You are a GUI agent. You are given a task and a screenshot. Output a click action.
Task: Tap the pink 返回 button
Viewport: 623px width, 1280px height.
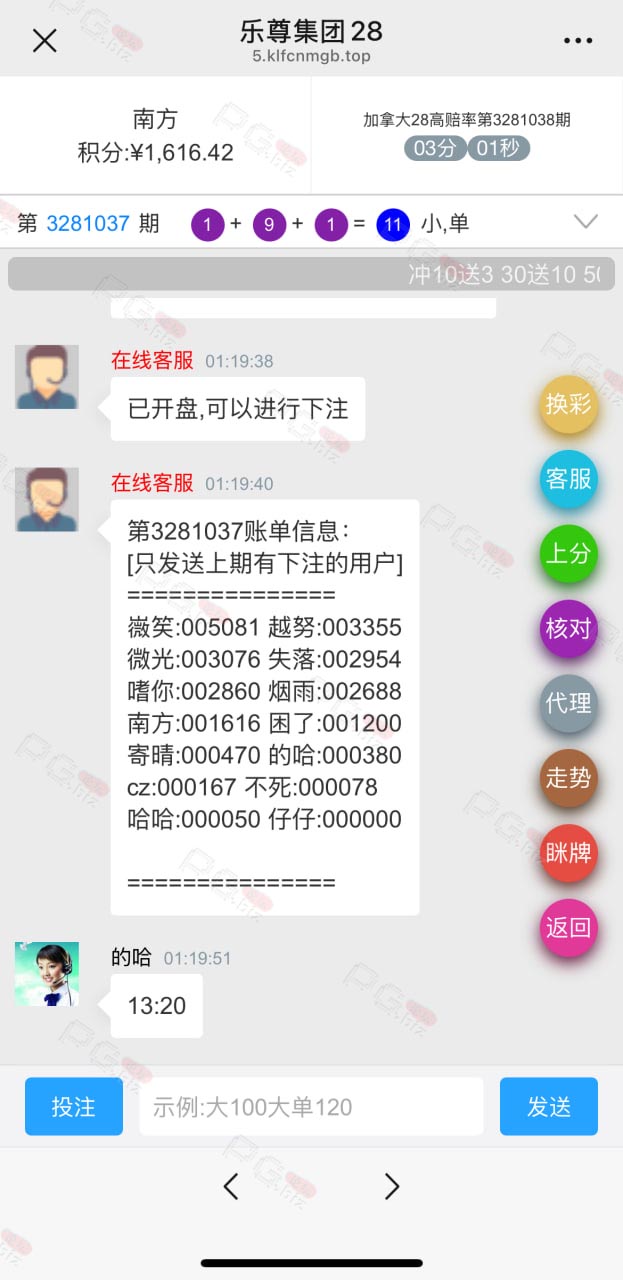coord(569,927)
